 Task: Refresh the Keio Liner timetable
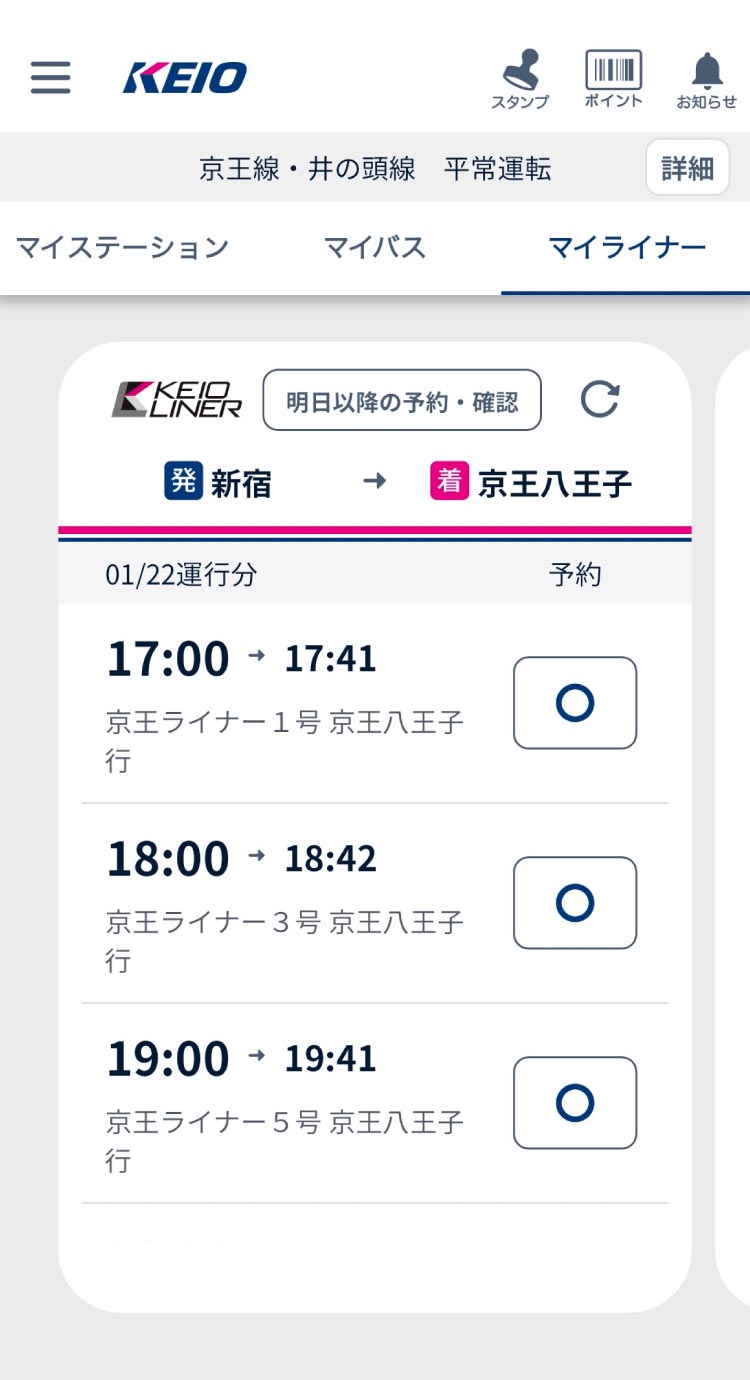tap(600, 400)
